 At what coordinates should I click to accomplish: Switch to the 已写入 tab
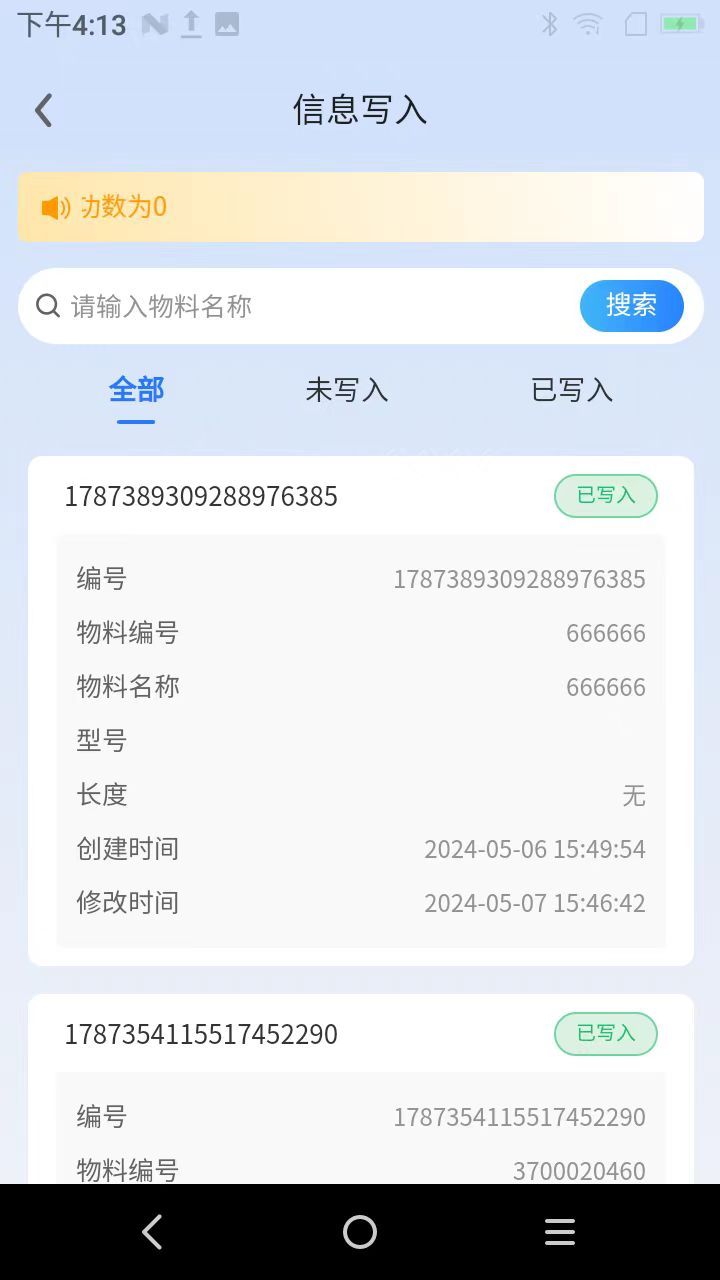pos(571,391)
